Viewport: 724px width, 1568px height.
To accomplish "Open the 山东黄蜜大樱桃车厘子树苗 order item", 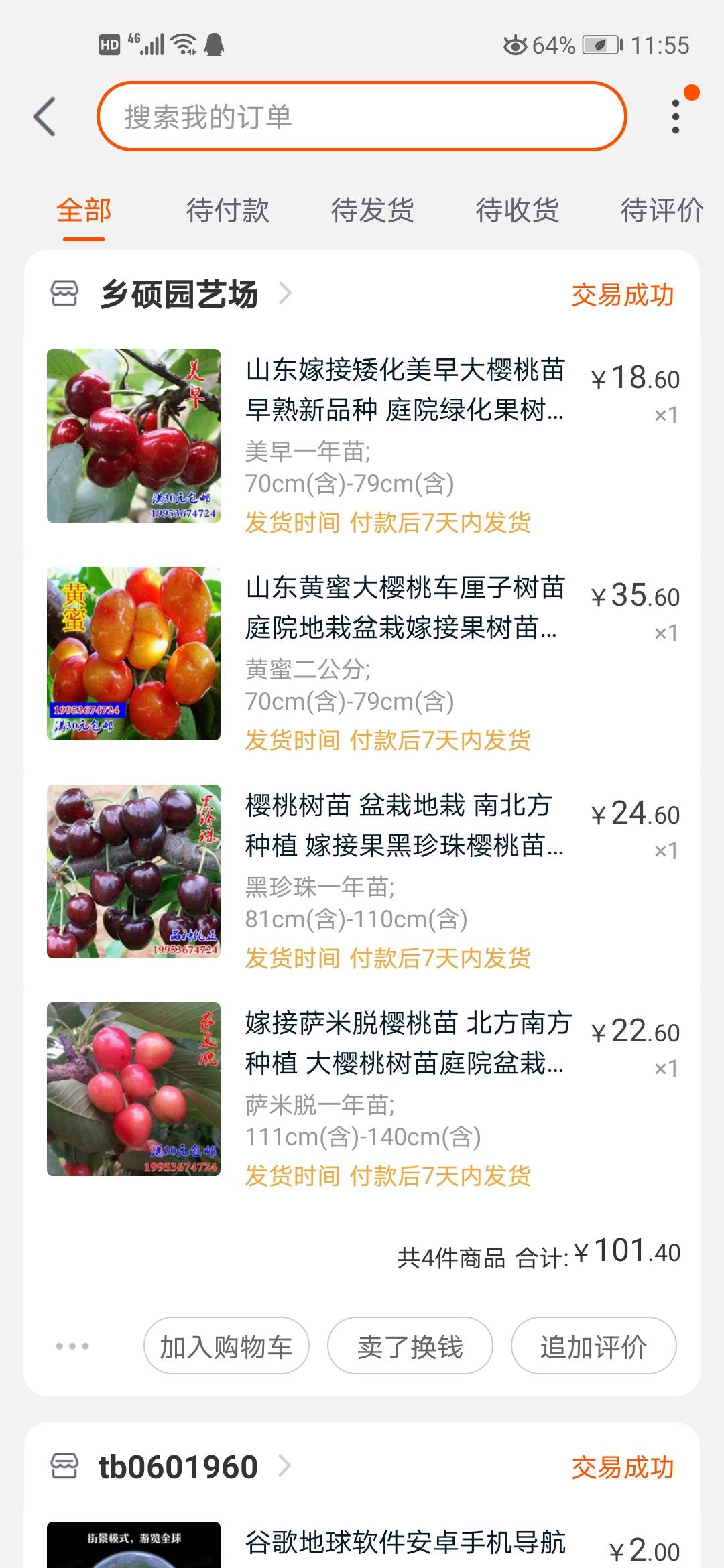I will [x=405, y=607].
